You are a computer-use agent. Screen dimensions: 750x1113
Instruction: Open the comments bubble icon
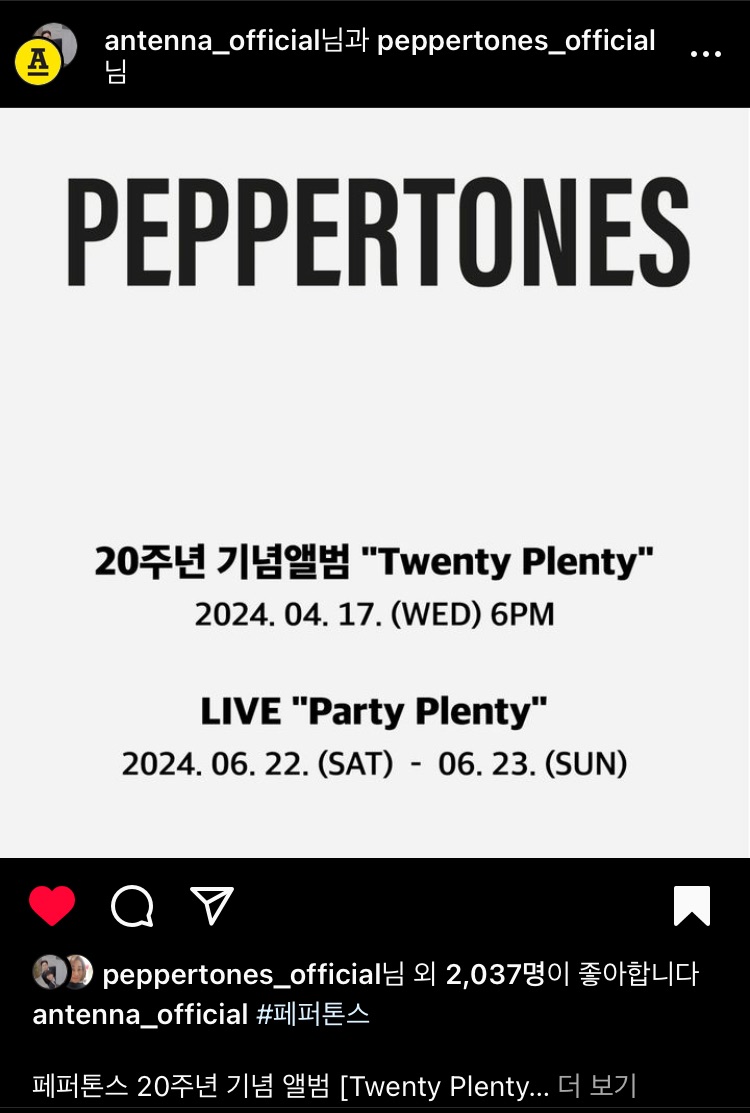click(133, 906)
